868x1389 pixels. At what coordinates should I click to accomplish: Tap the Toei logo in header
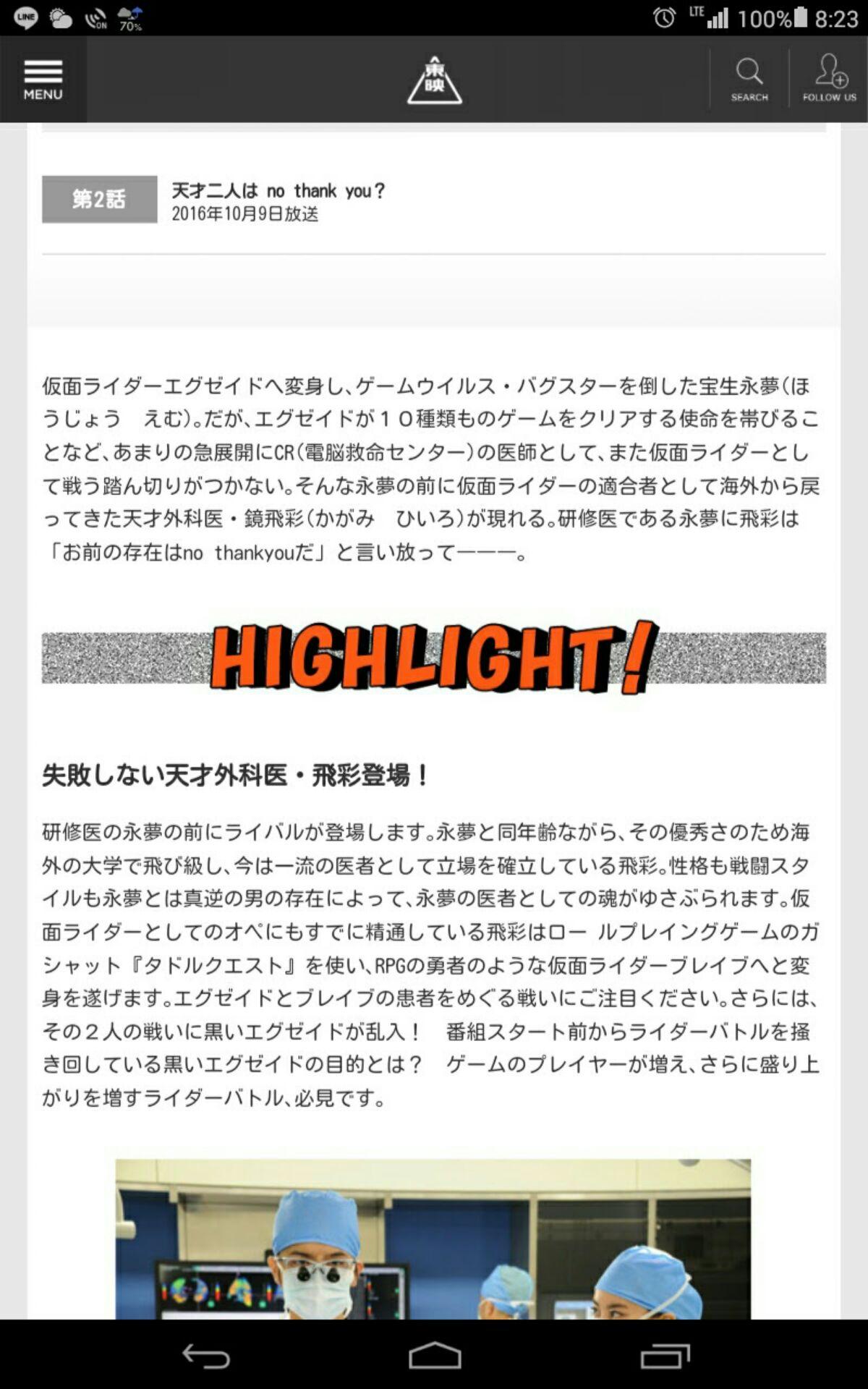coord(434,80)
